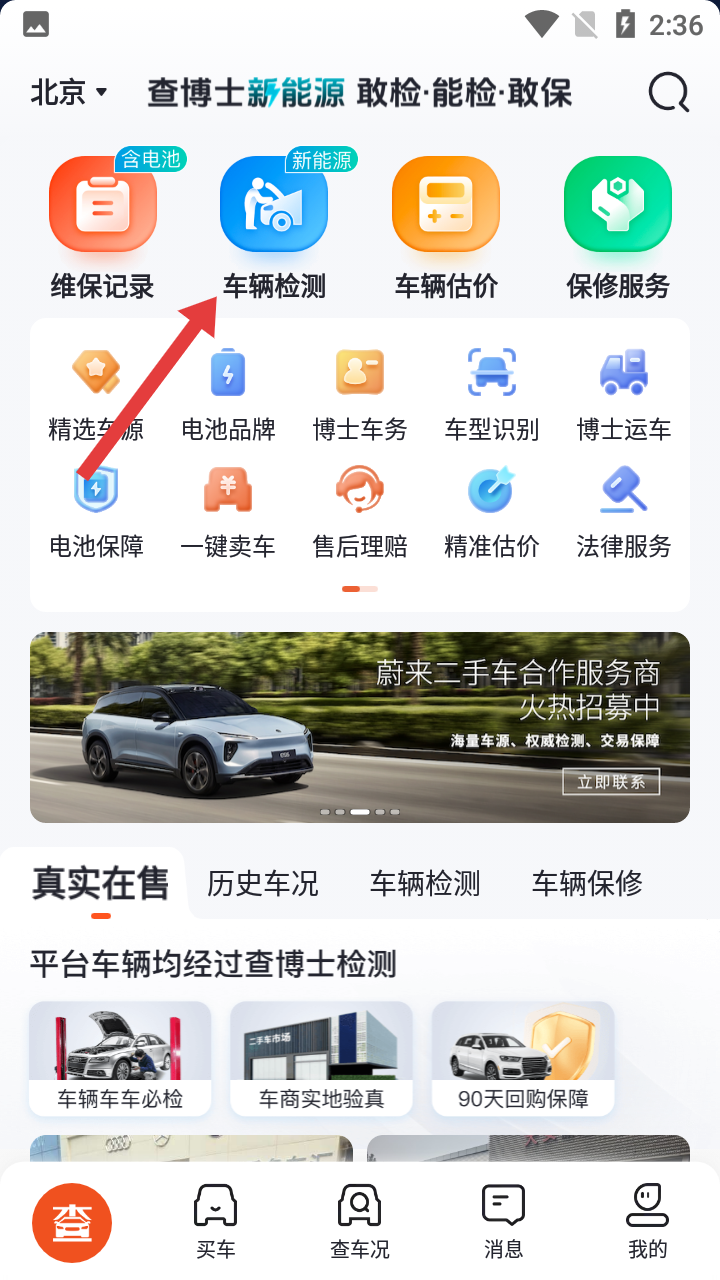Image resolution: width=720 pixels, height=1280 pixels.
Task: Open 车型识别 model recognition
Action: [492, 395]
